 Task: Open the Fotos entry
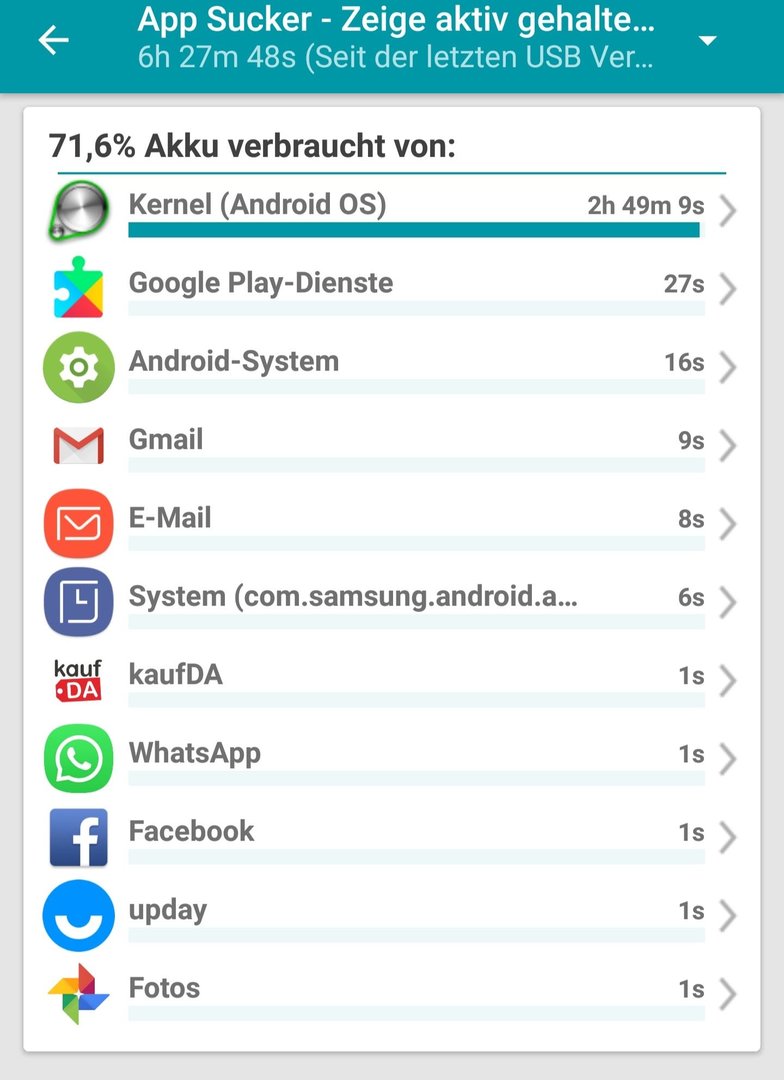(x=390, y=992)
